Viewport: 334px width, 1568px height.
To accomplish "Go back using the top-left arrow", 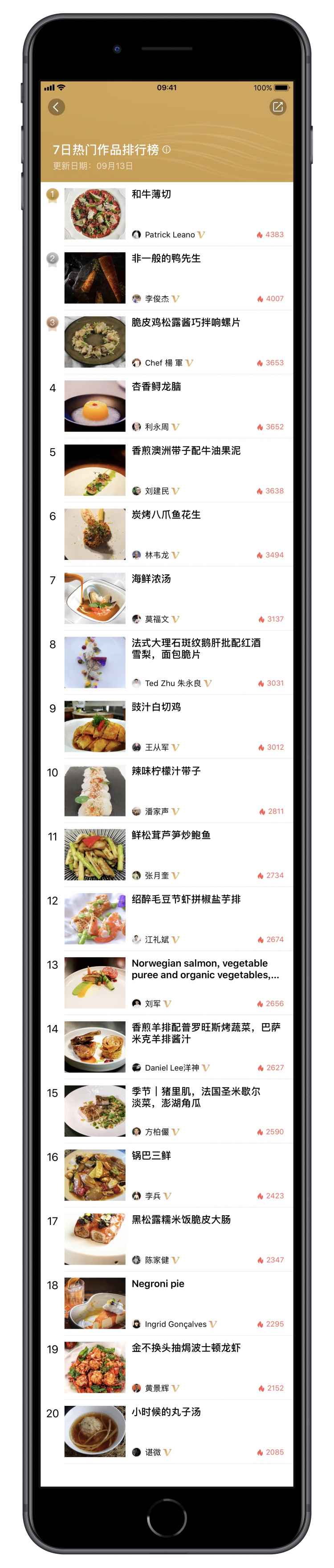I will pos(57,107).
